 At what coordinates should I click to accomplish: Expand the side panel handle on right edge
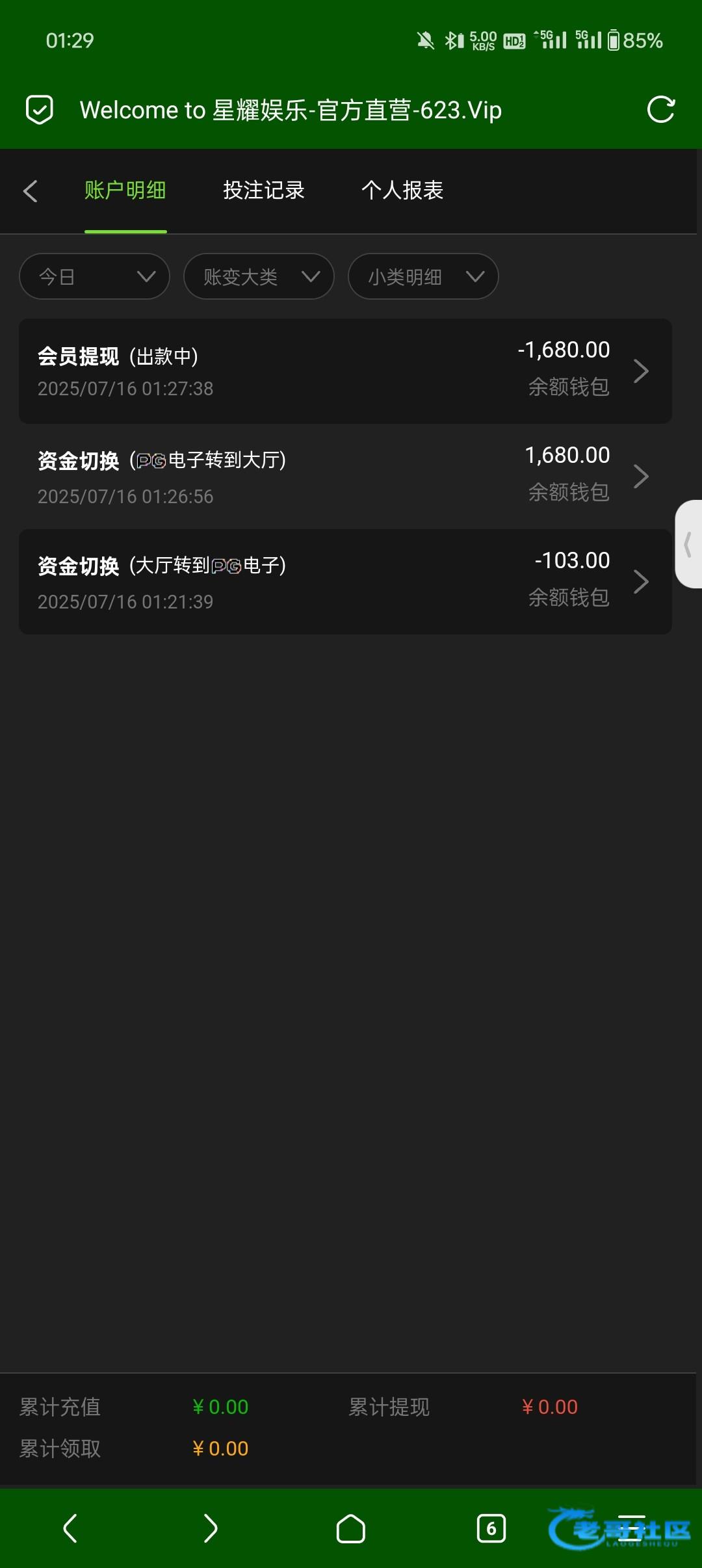pyautogui.click(x=688, y=544)
